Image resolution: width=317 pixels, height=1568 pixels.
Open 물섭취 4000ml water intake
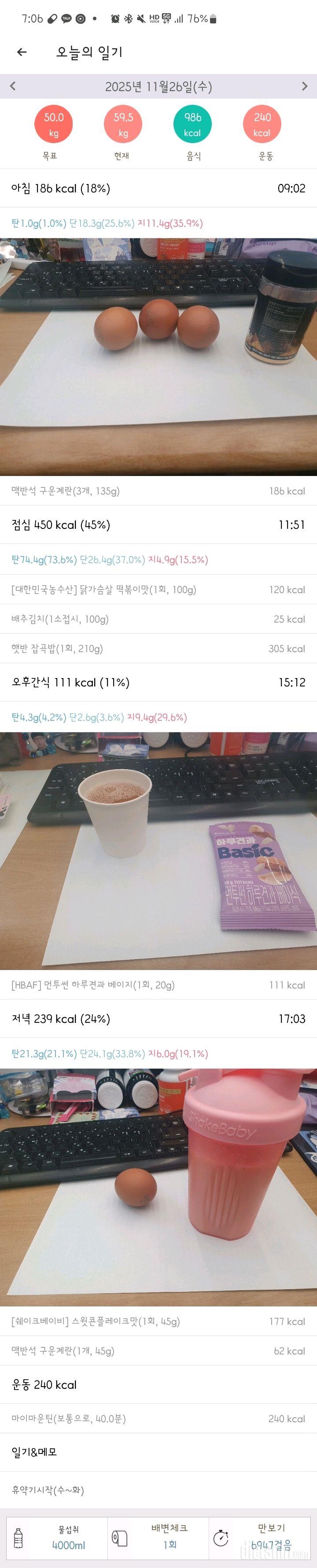pos(58,1538)
